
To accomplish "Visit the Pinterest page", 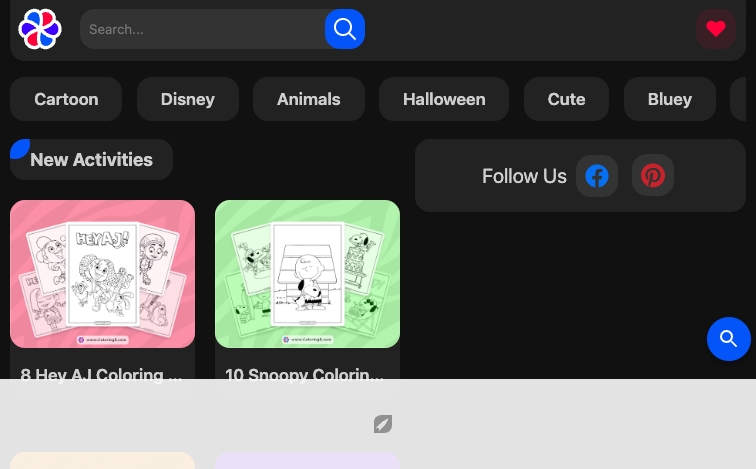I will click(653, 176).
